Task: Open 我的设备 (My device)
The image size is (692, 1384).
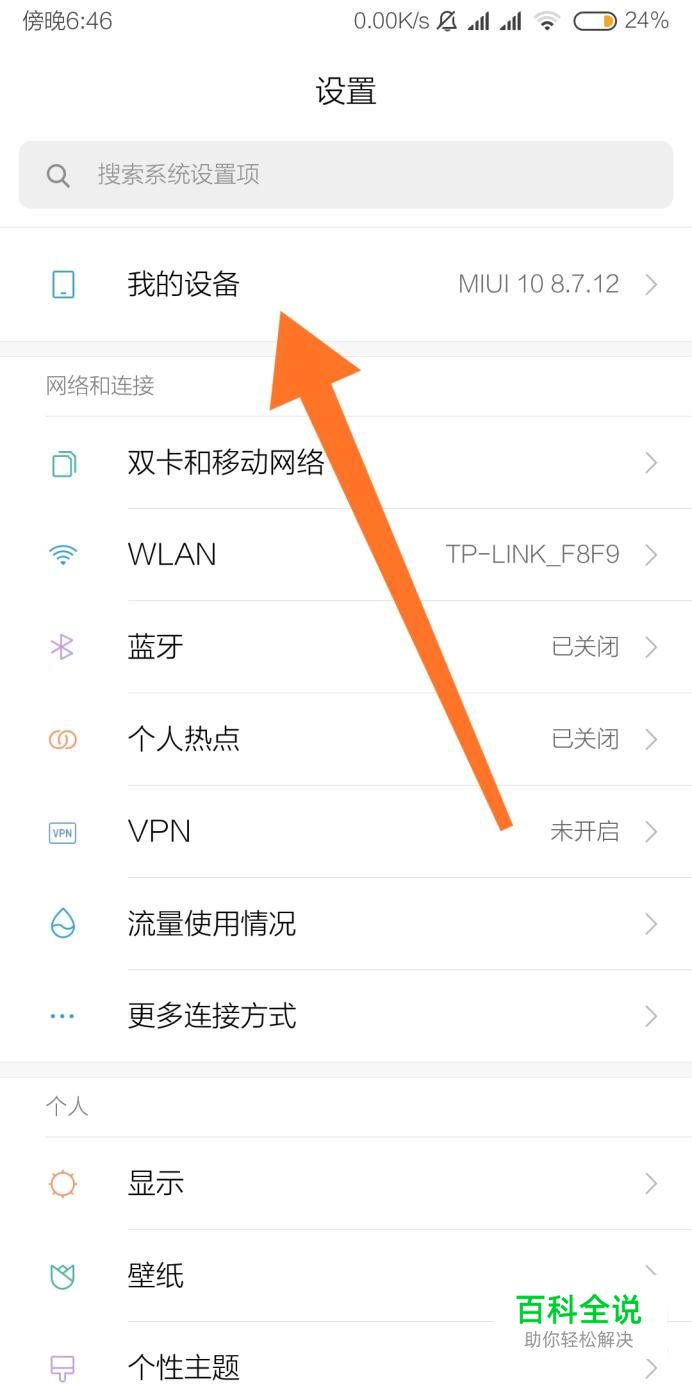Action: (183, 285)
